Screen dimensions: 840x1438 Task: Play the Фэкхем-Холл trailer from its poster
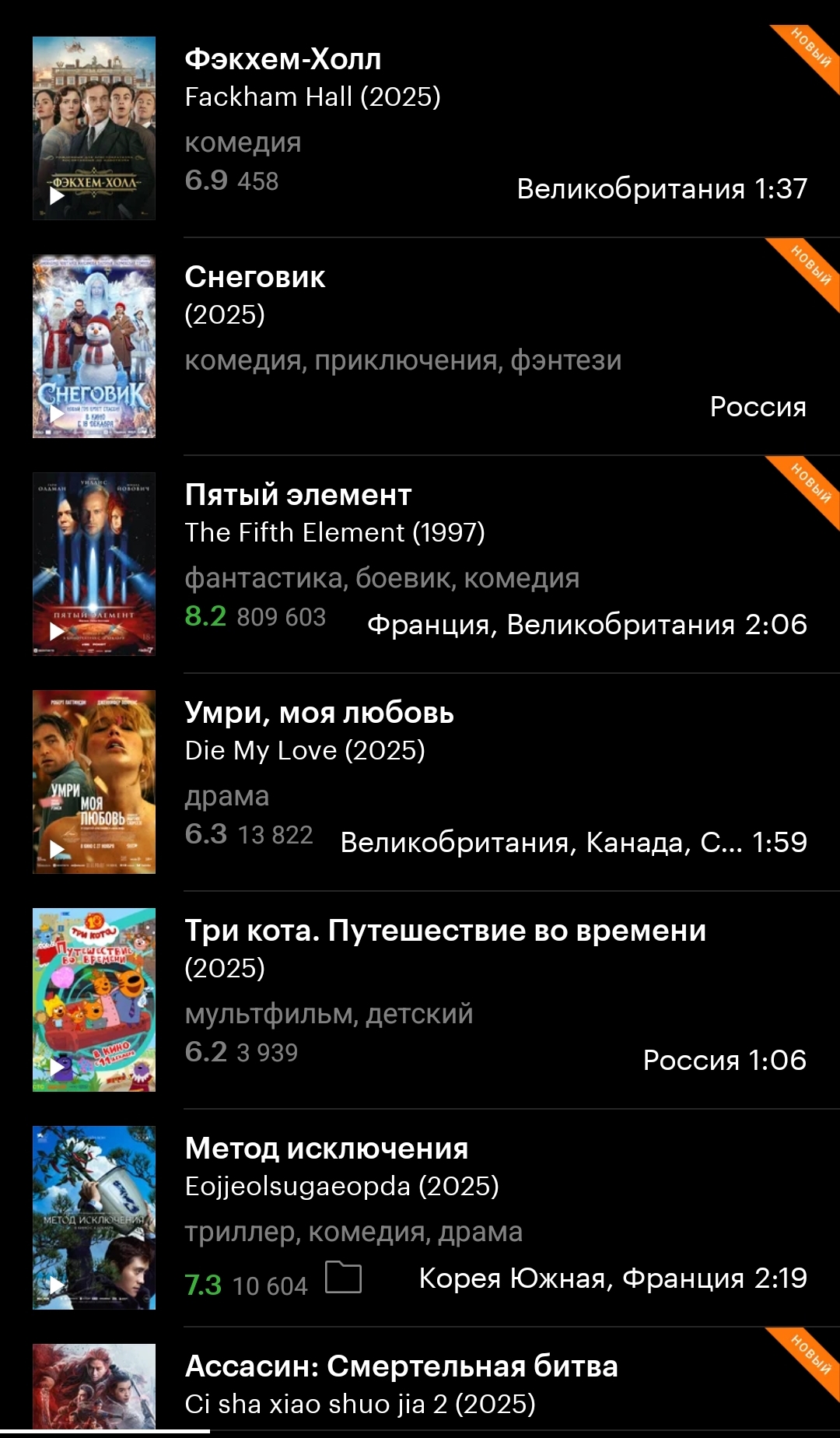[x=57, y=195]
